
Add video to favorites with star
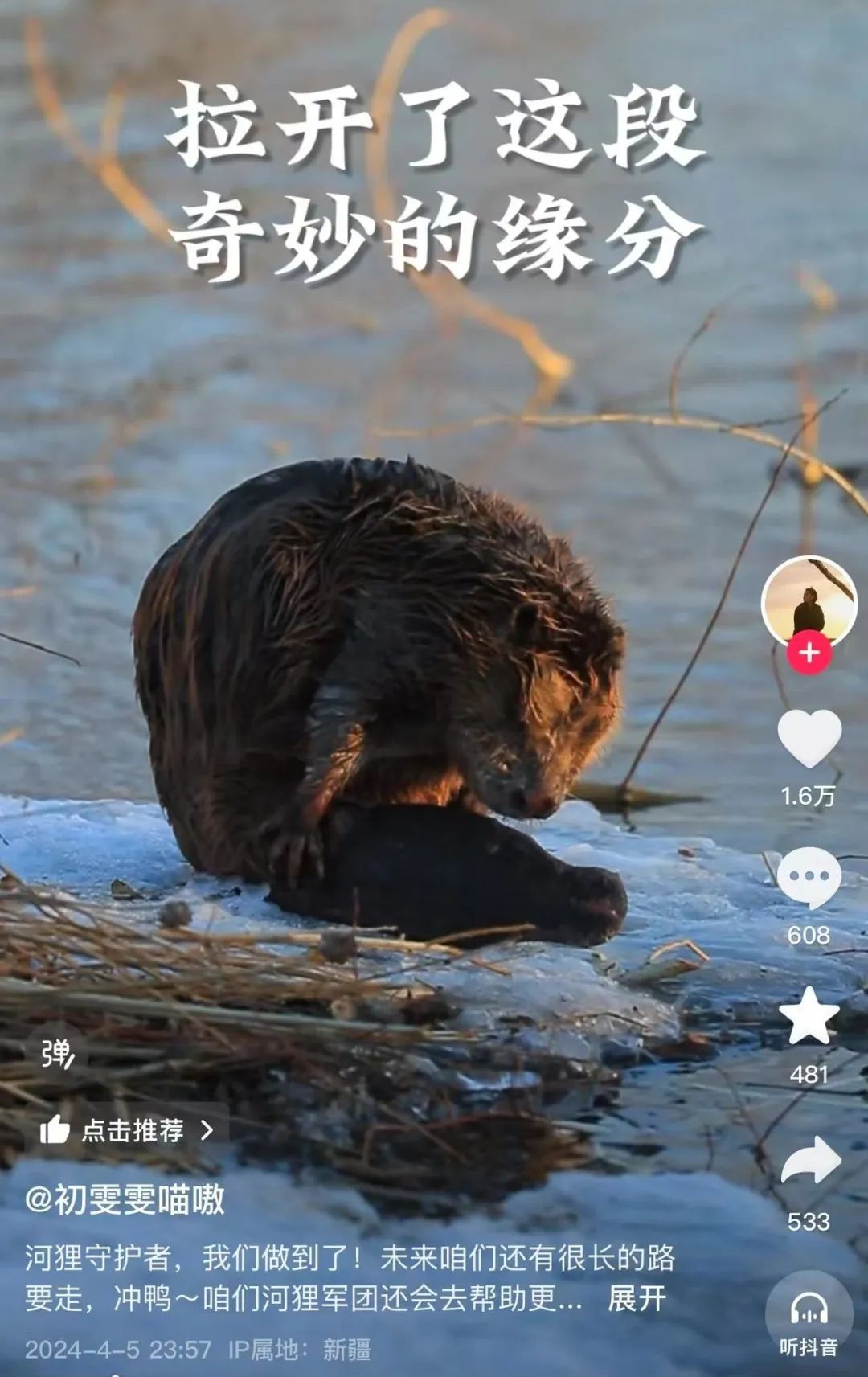pos(809,1017)
